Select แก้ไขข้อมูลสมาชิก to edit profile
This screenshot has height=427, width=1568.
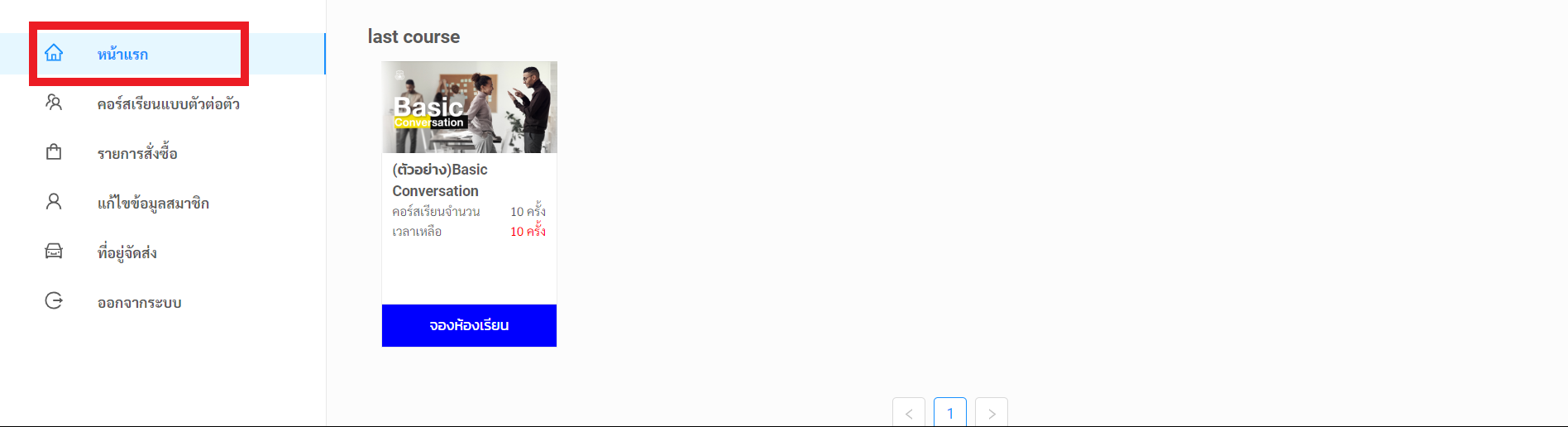[153, 204]
